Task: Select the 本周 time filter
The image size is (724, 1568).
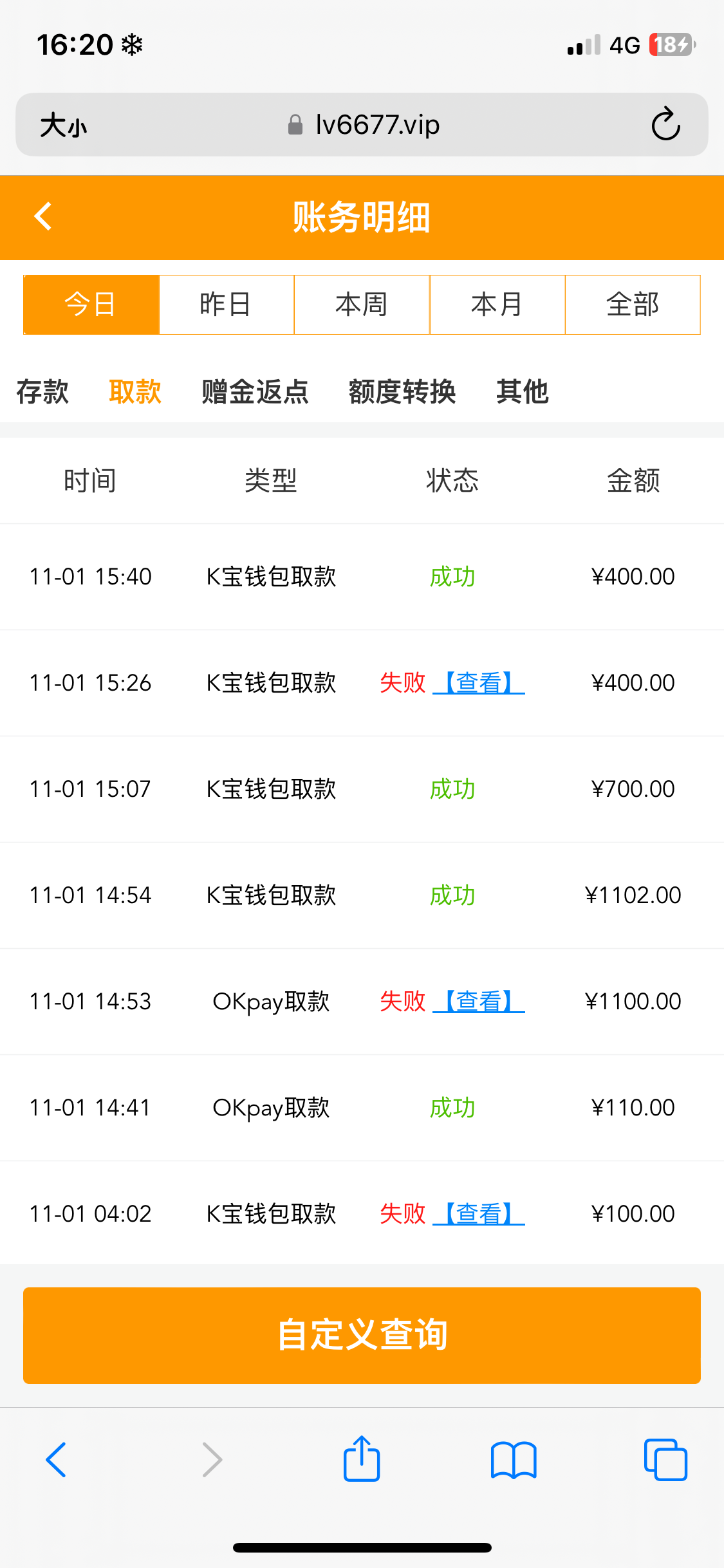Action: point(362,304)
